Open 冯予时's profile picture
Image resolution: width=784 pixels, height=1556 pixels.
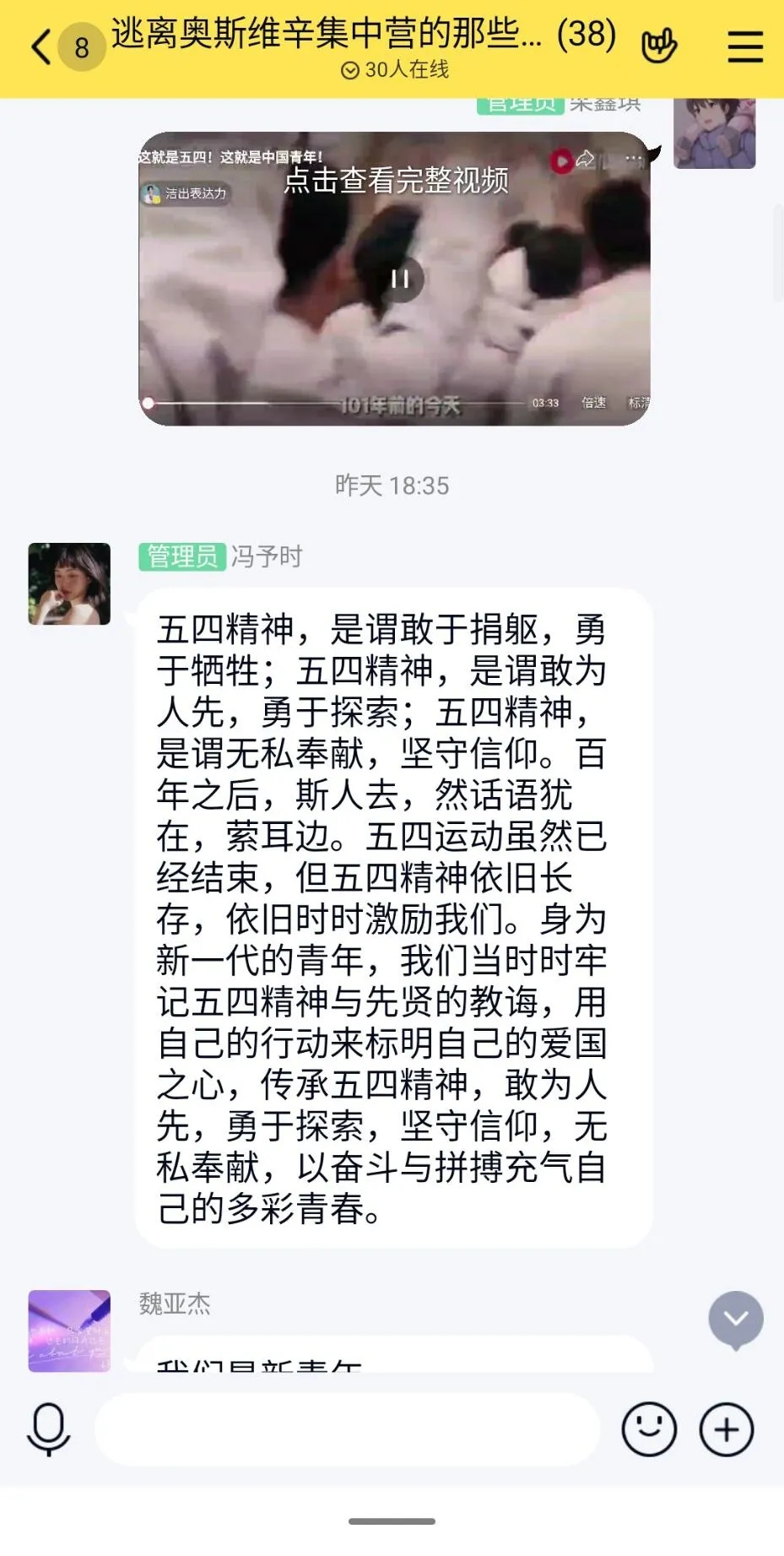tap(69, 583)
